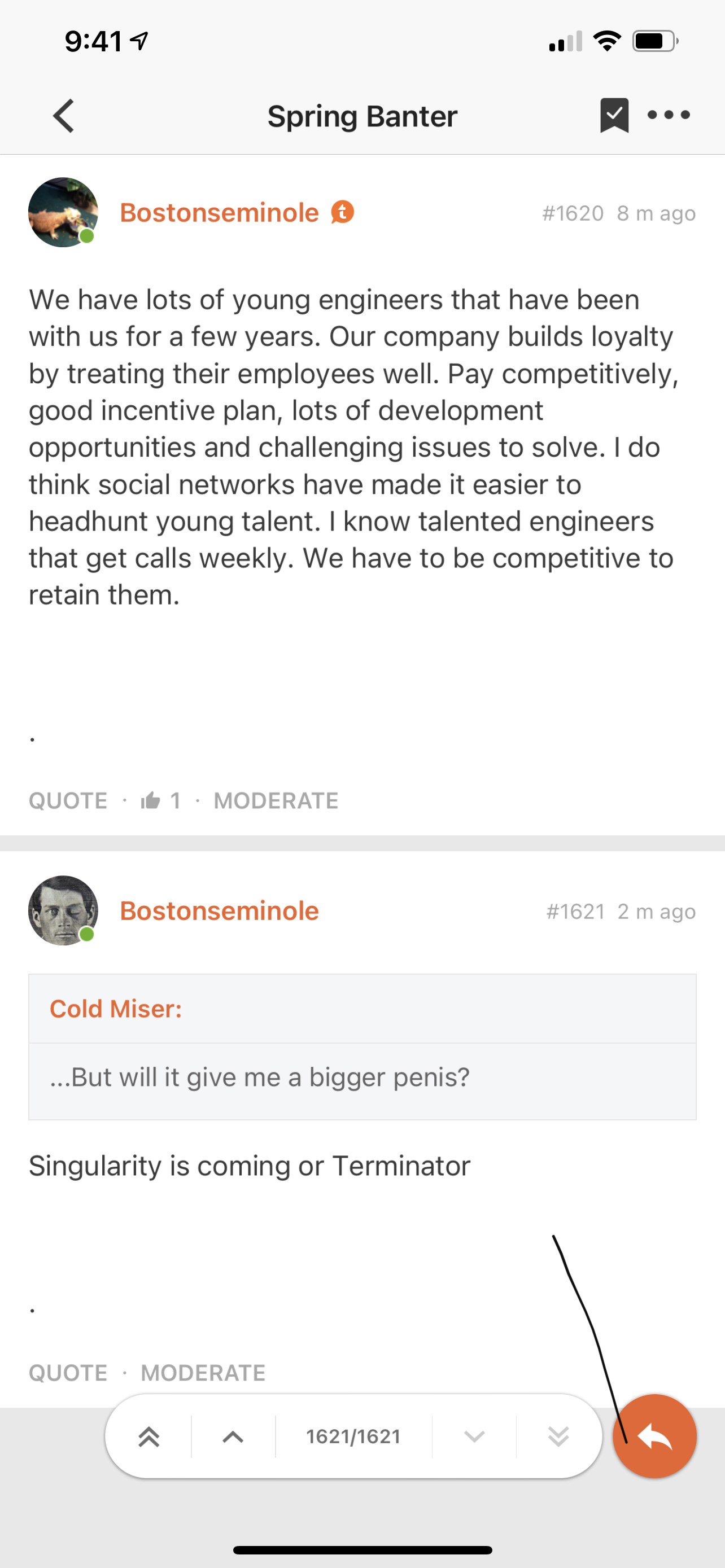
Task: Open Bostonseminole's profile from post #1621
Action: tap(219, 910)
